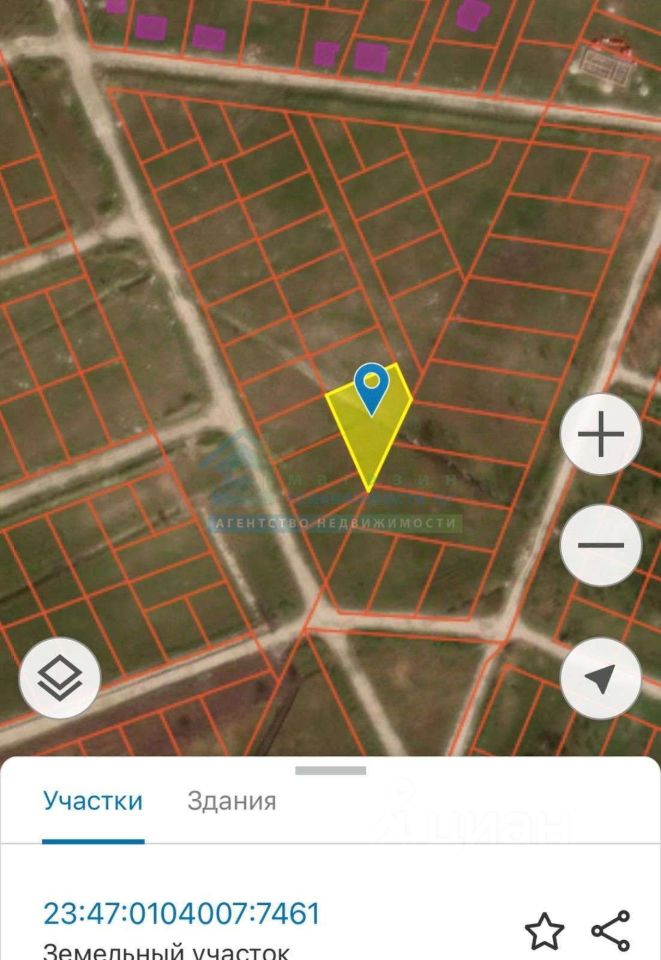Open the map layers selector
Viewport: 661px width, 960px height.
click(x=60, y=678)
